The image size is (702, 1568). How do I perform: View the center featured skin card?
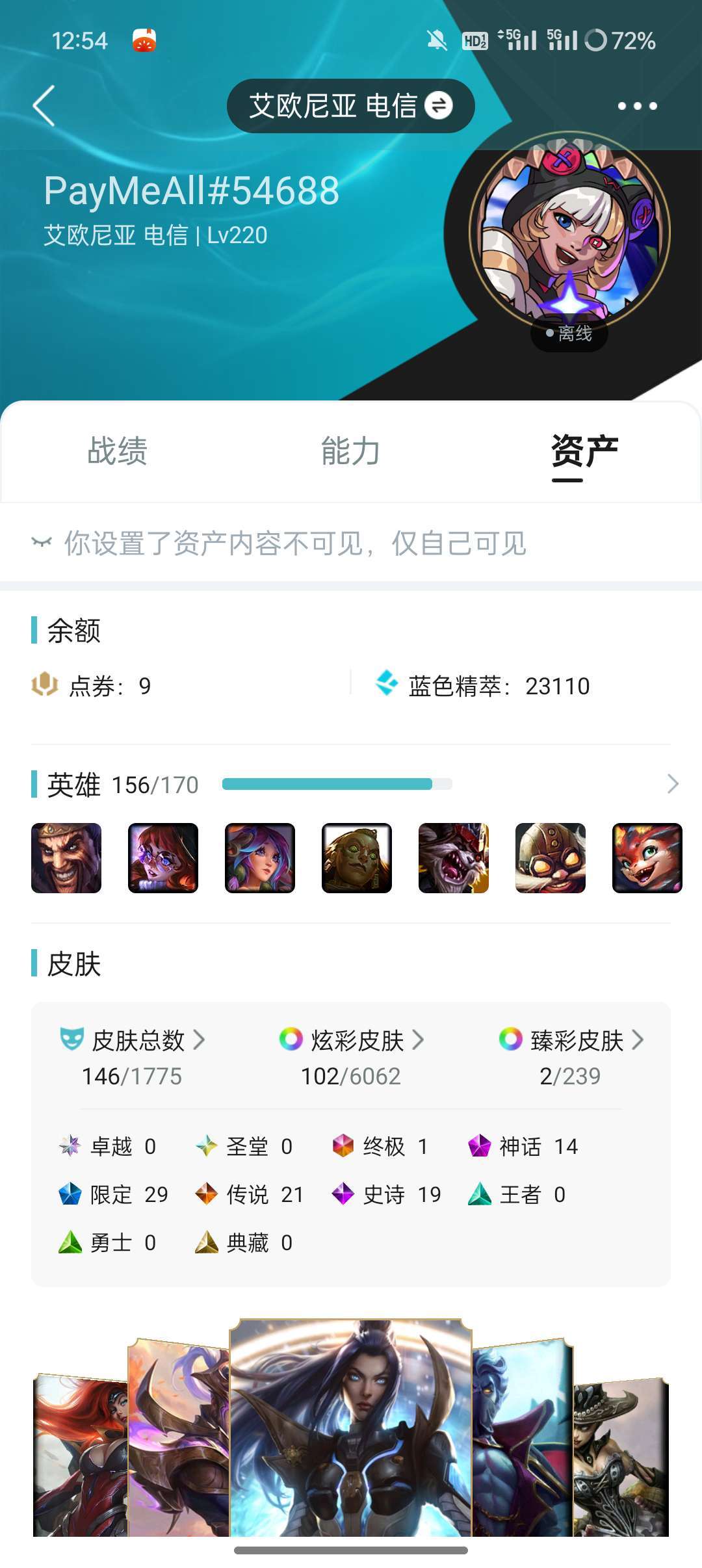click(x=350, y=1427)
